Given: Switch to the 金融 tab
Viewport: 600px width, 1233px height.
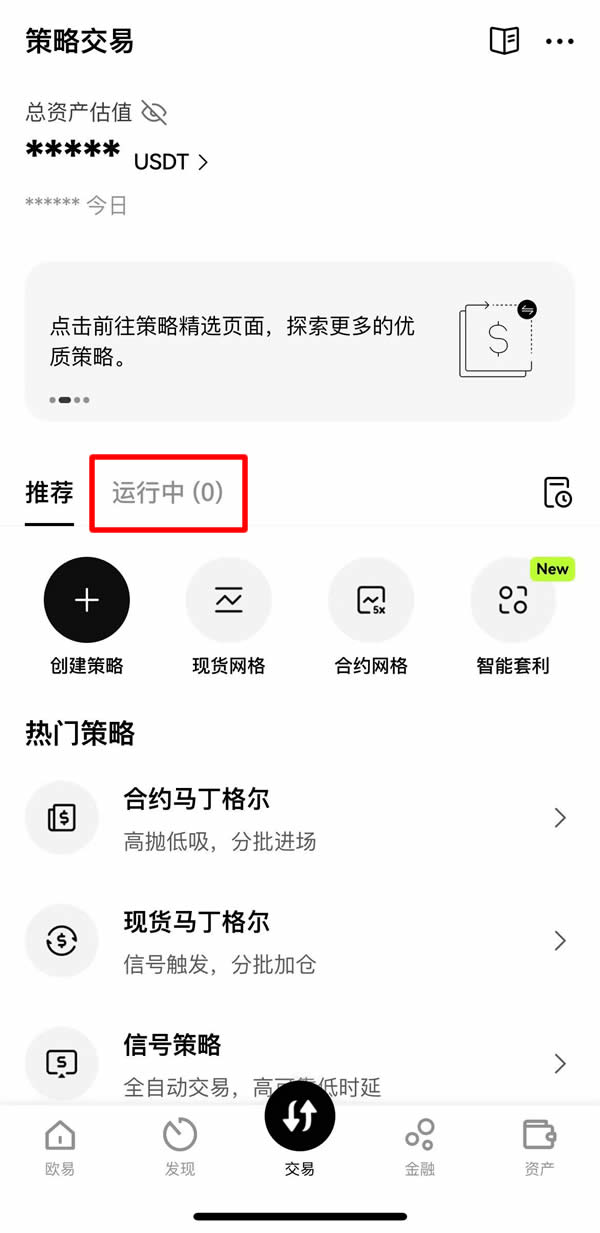Looking at the screenshot, I should pyautogui.click(x=419, y=1146).
